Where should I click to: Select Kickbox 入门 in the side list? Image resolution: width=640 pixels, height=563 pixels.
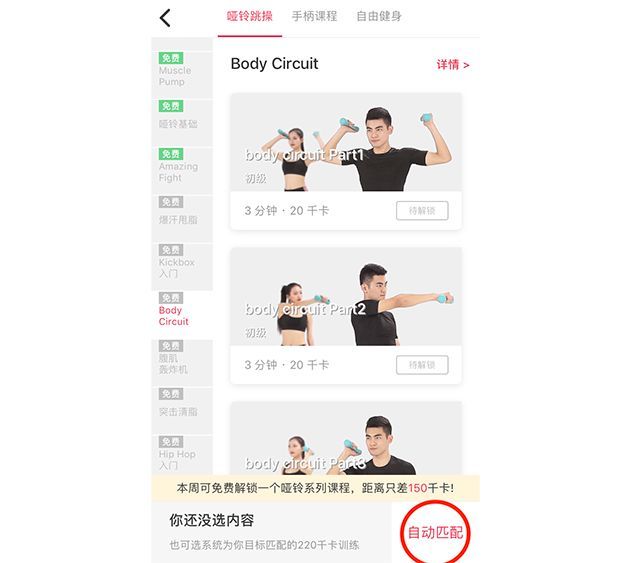(x=181, y=262)
